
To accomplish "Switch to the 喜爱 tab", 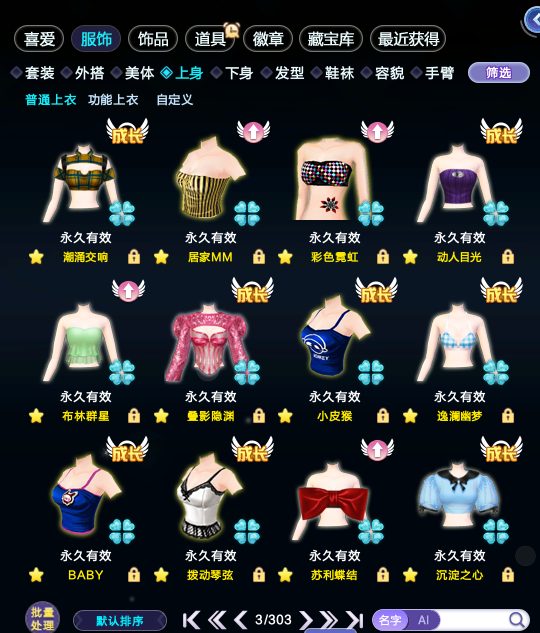I will [x=39, y=39].
